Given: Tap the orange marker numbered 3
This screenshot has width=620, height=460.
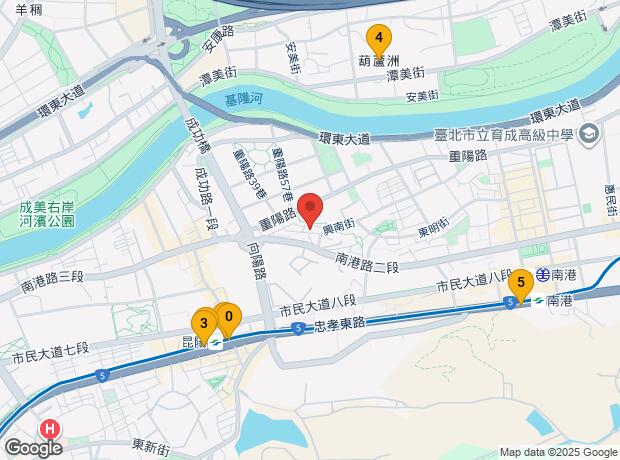Looking at the screenshot, I should [204, 326].
